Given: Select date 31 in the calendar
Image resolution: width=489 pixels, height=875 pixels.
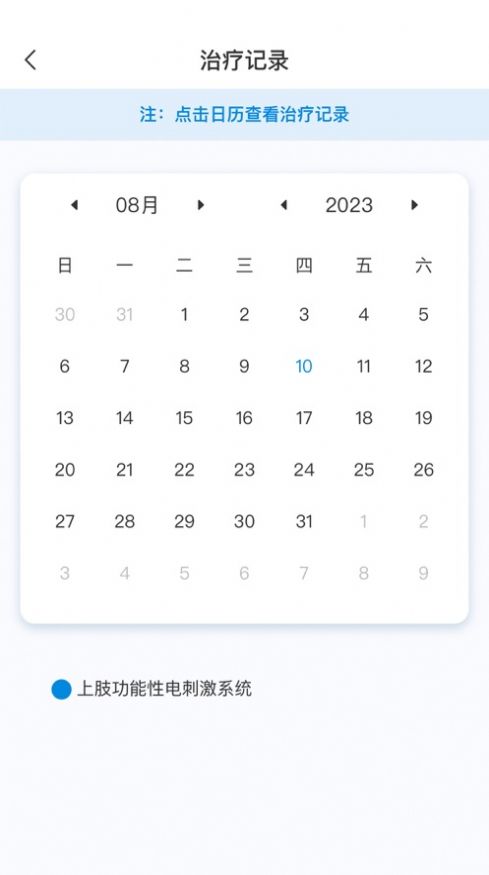Looking at the screenshot, I should coord(304,521).
